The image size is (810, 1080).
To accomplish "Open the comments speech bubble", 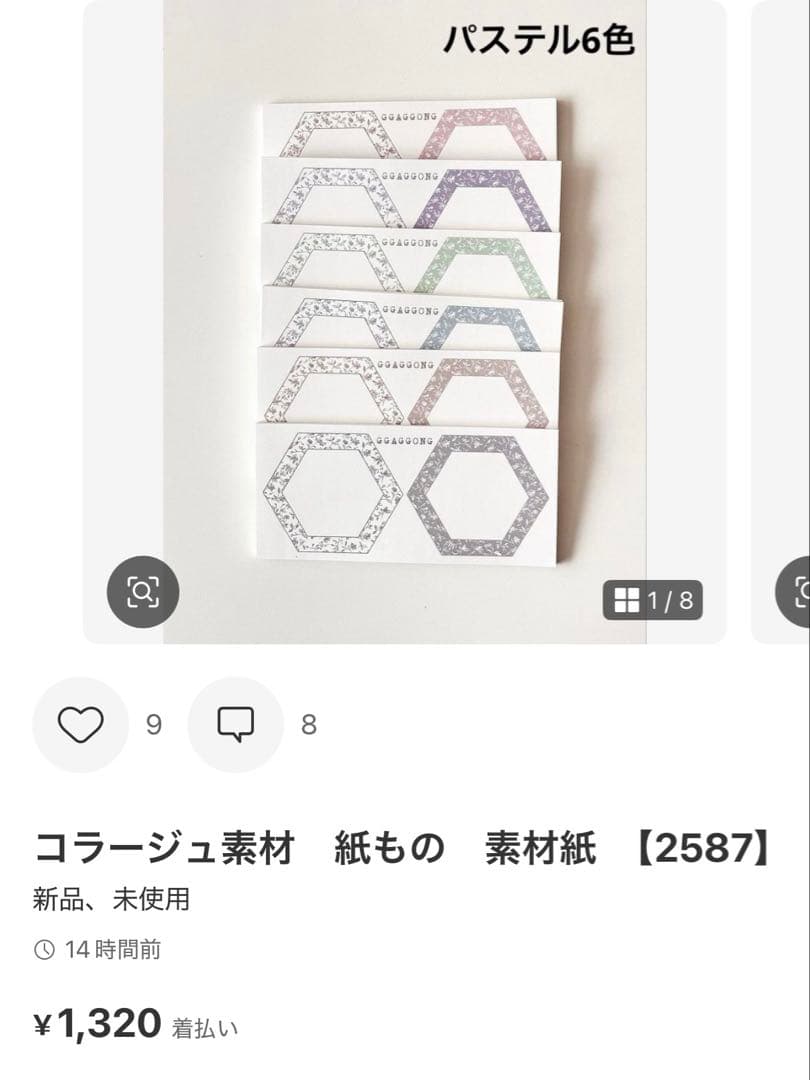I will point(236,724).
